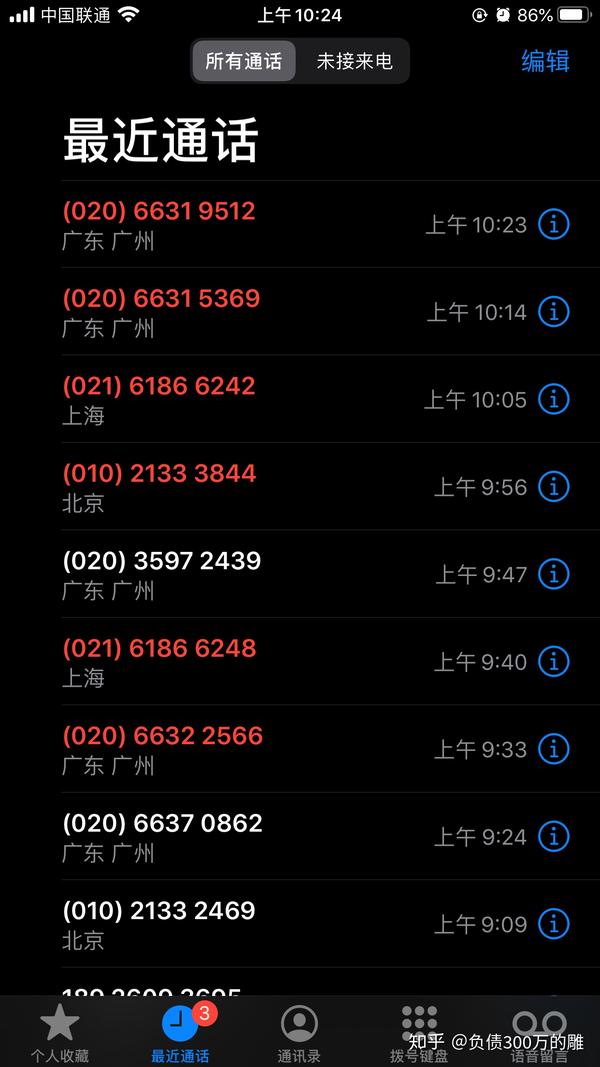This screenshot has width=600, height=1067.
Task: Open info for (020) 6632 2566
Action: 553,749
